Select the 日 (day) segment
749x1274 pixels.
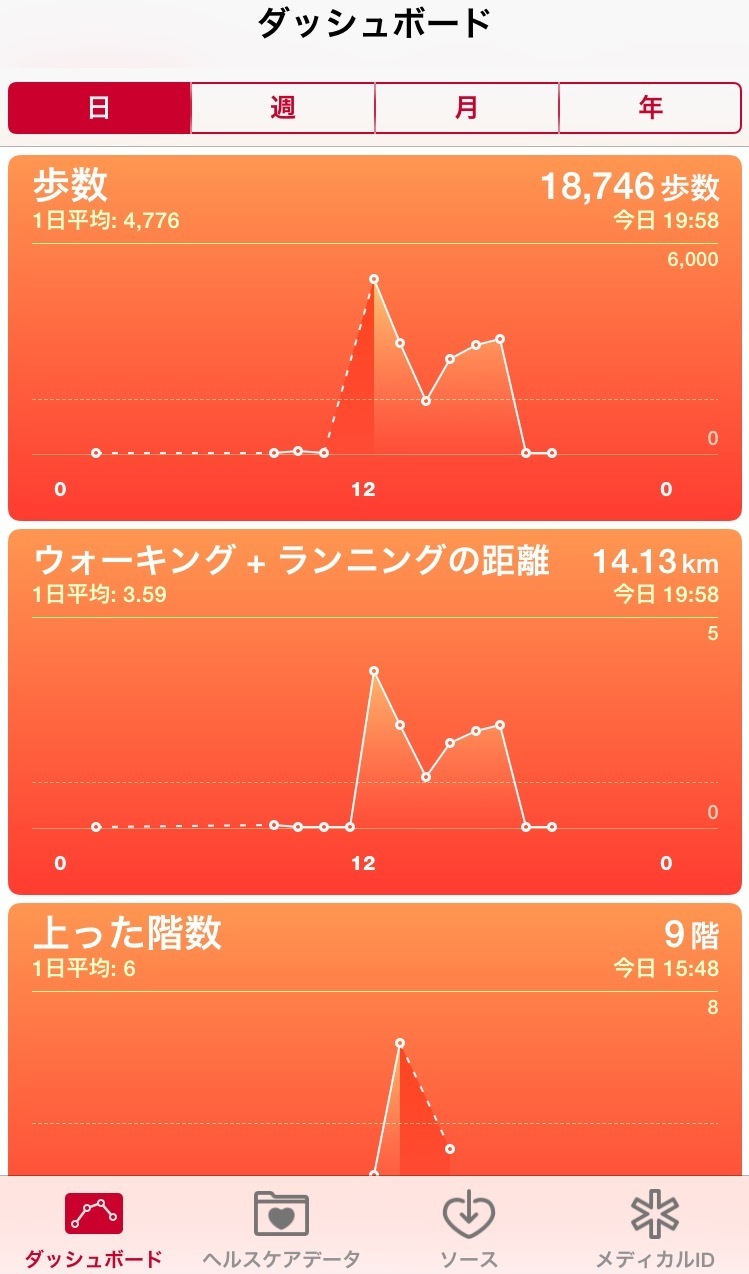point(99,108)
